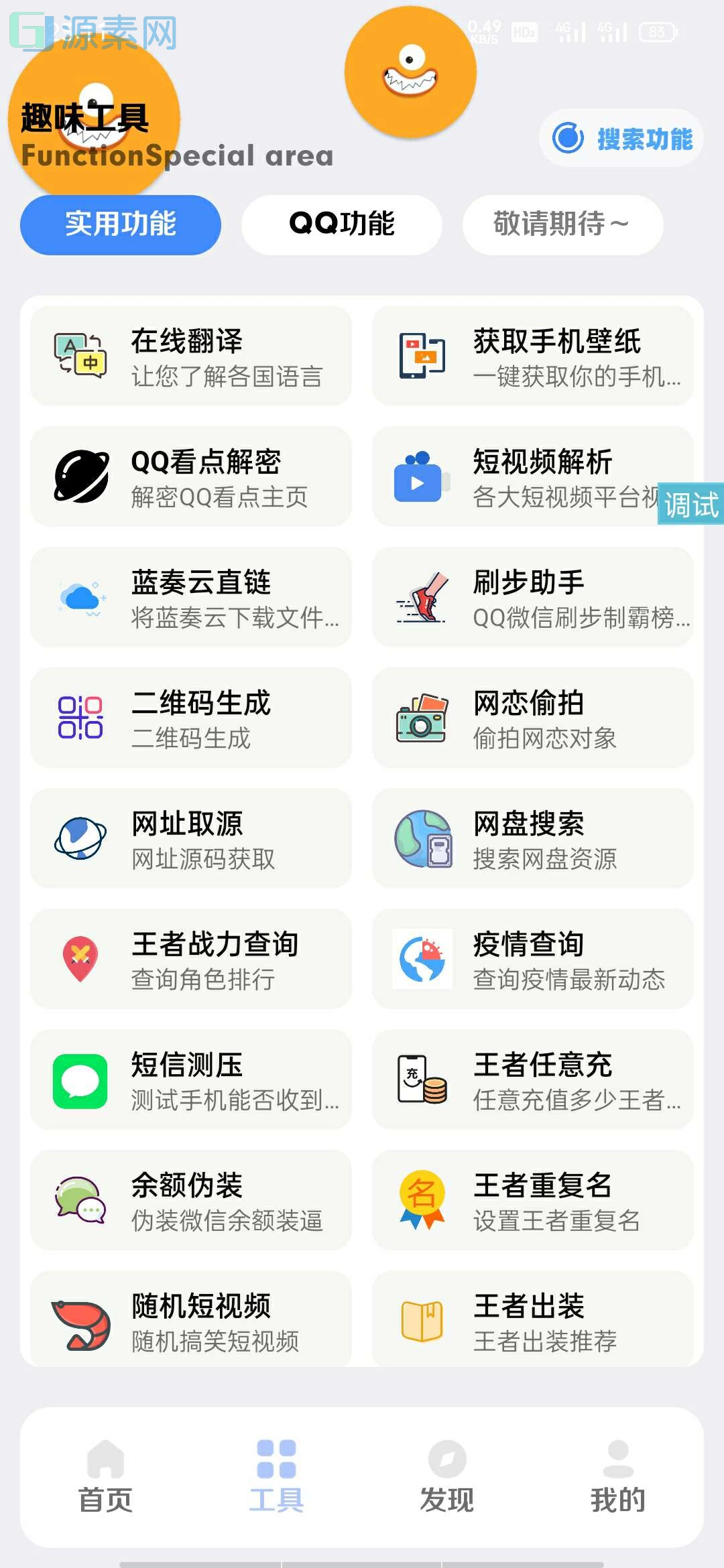Open the 短视频解析 video parser
Image resolution: width=724 pixels, height=1568 pixels.
[533, 476]
